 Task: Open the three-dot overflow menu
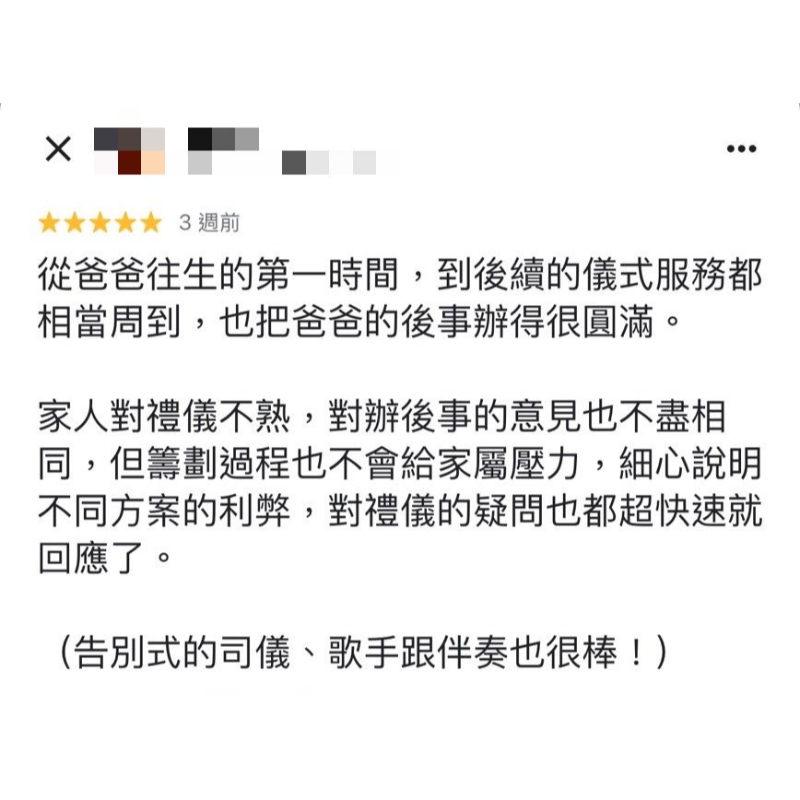[x=740, y=149]
